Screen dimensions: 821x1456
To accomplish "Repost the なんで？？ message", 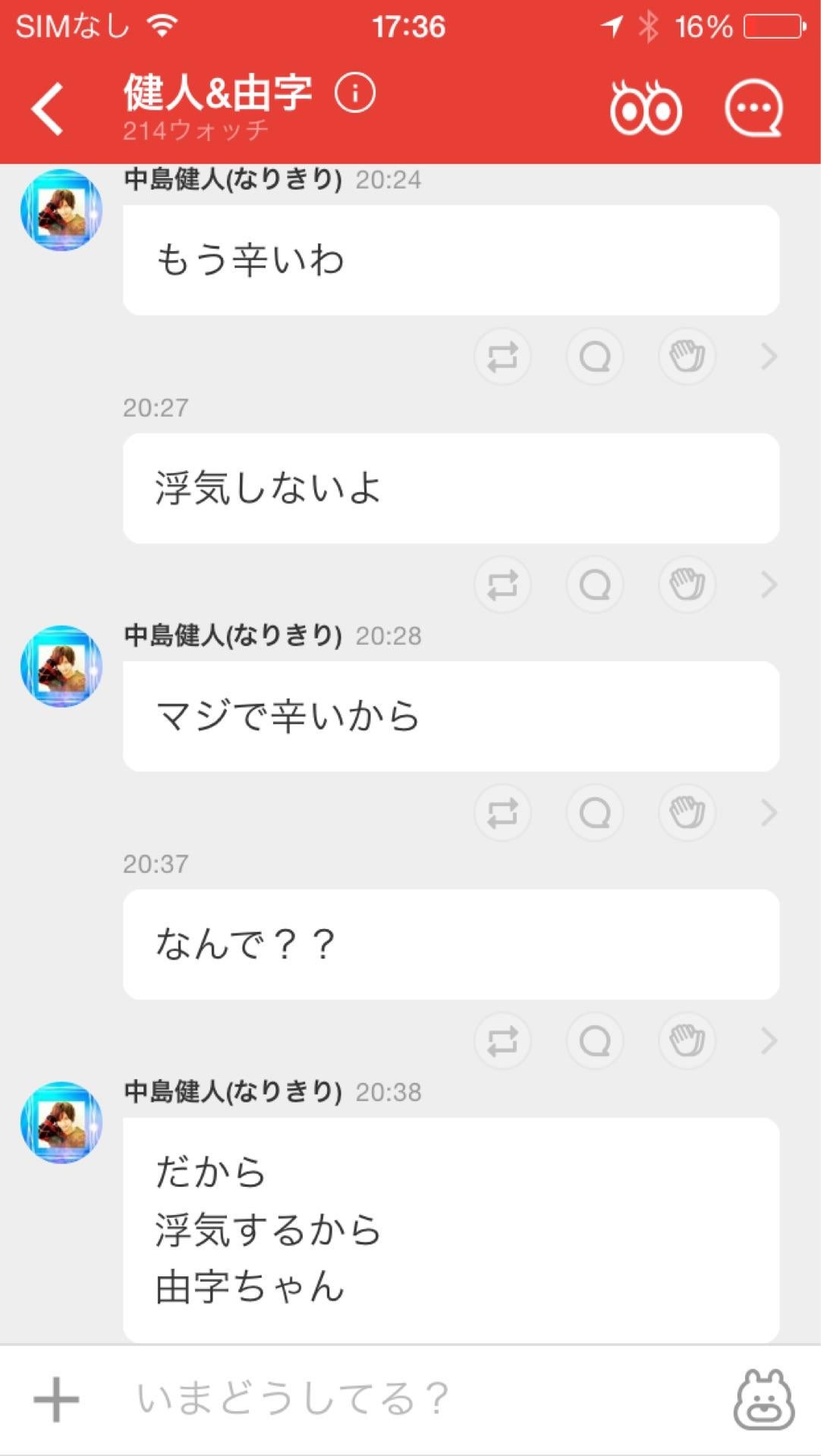I will [x=502, y=1041].
